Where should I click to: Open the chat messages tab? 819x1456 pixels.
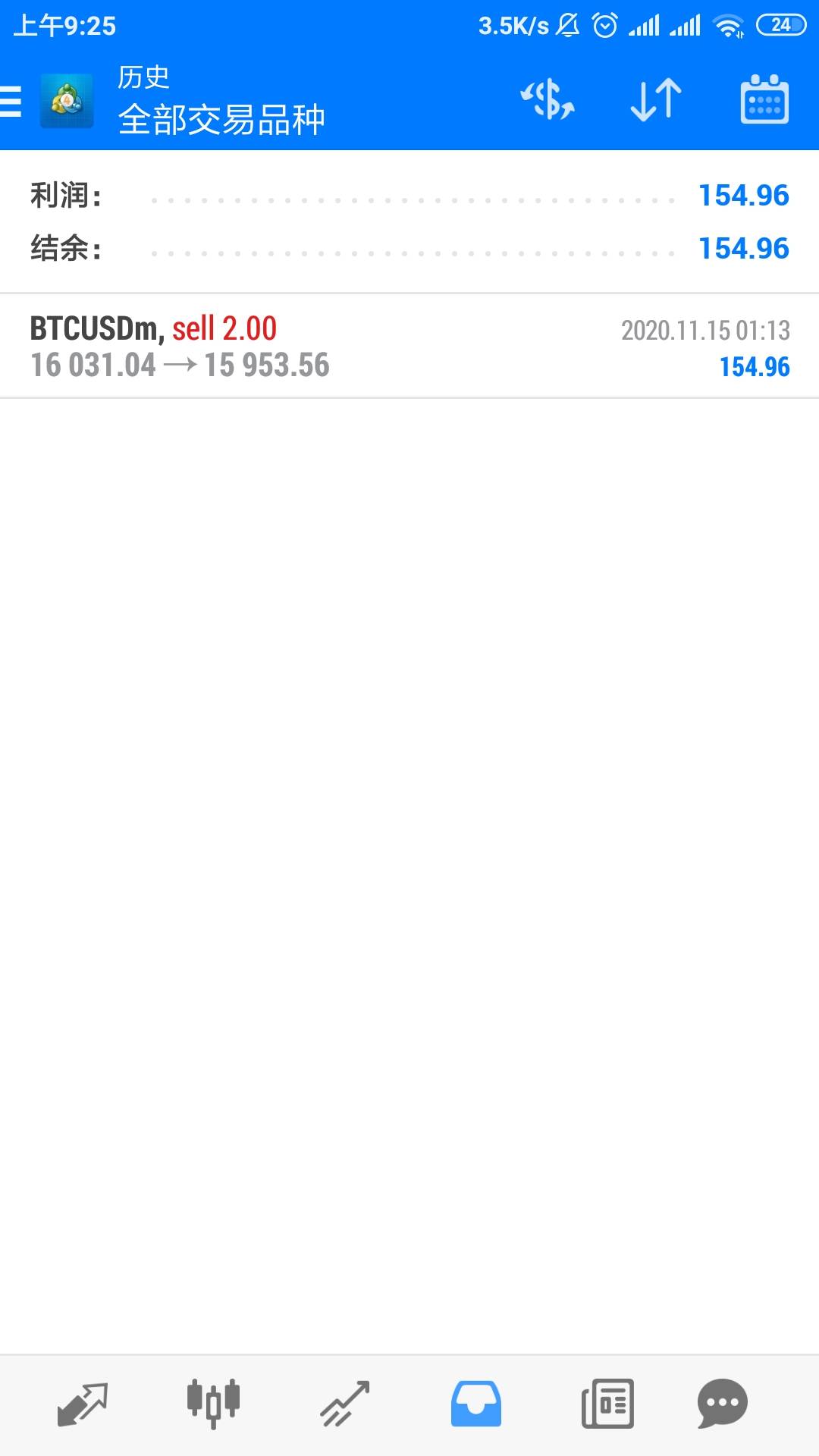click(x=722, y=1404)
